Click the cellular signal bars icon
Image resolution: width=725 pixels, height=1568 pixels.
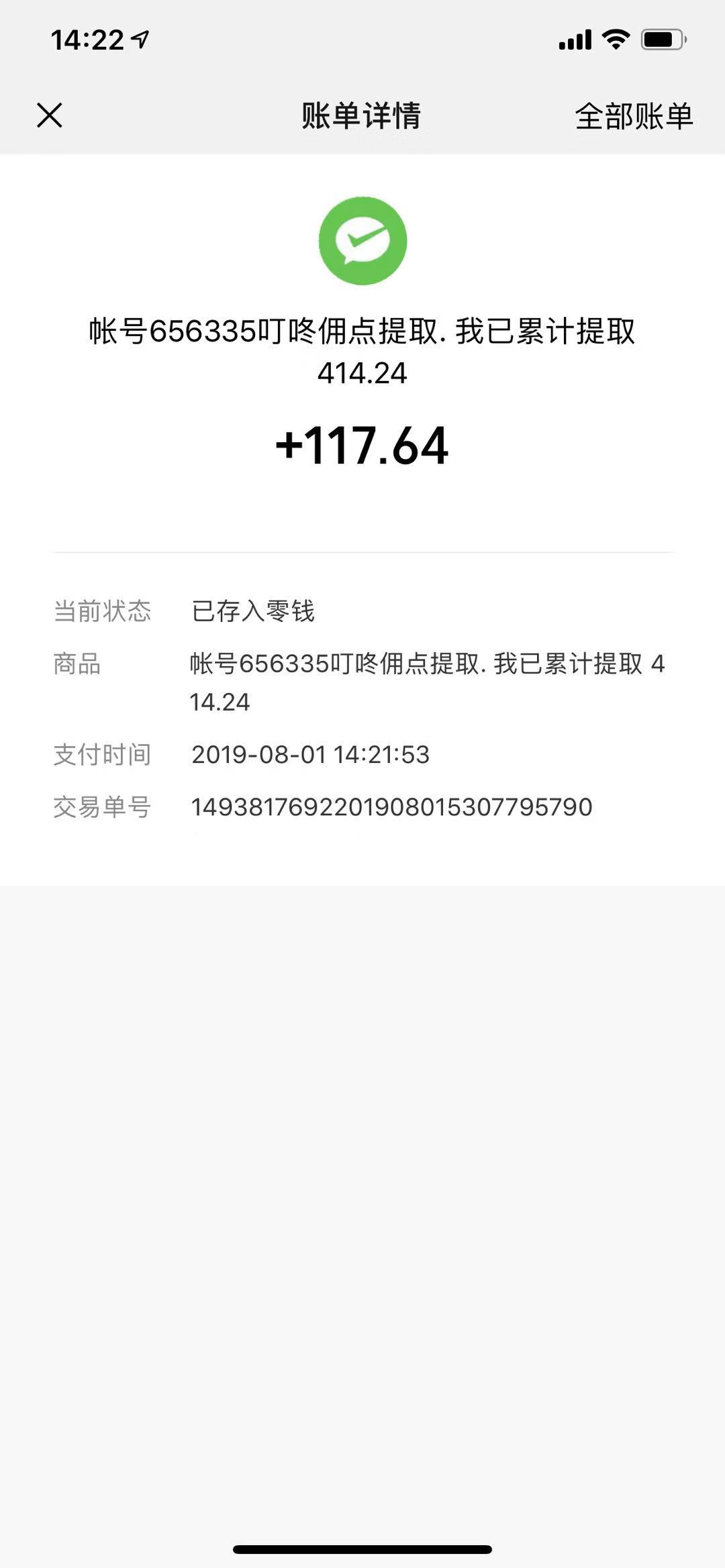click(x=574, y=40)
